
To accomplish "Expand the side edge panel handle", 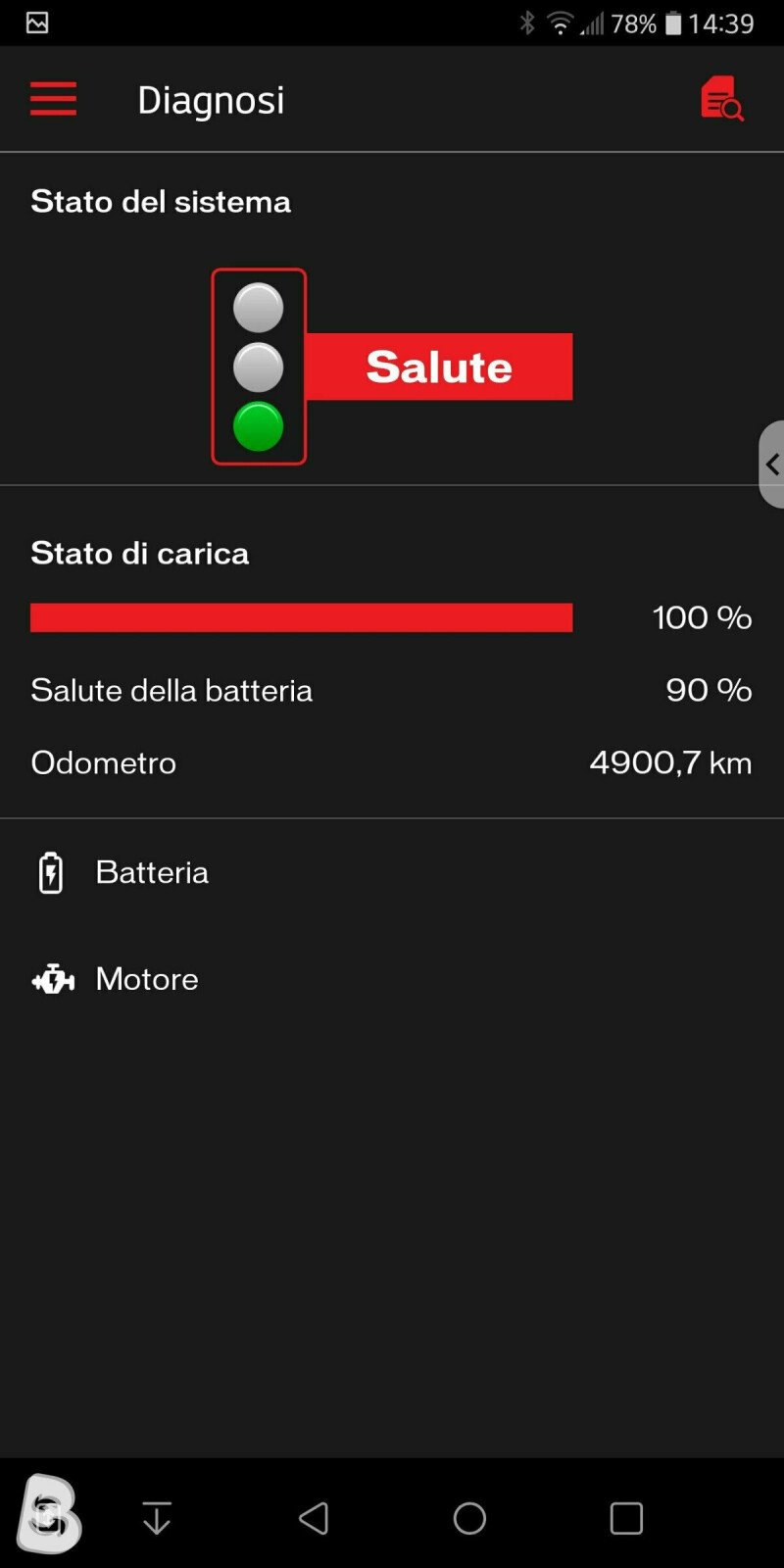I will point(772,465).
